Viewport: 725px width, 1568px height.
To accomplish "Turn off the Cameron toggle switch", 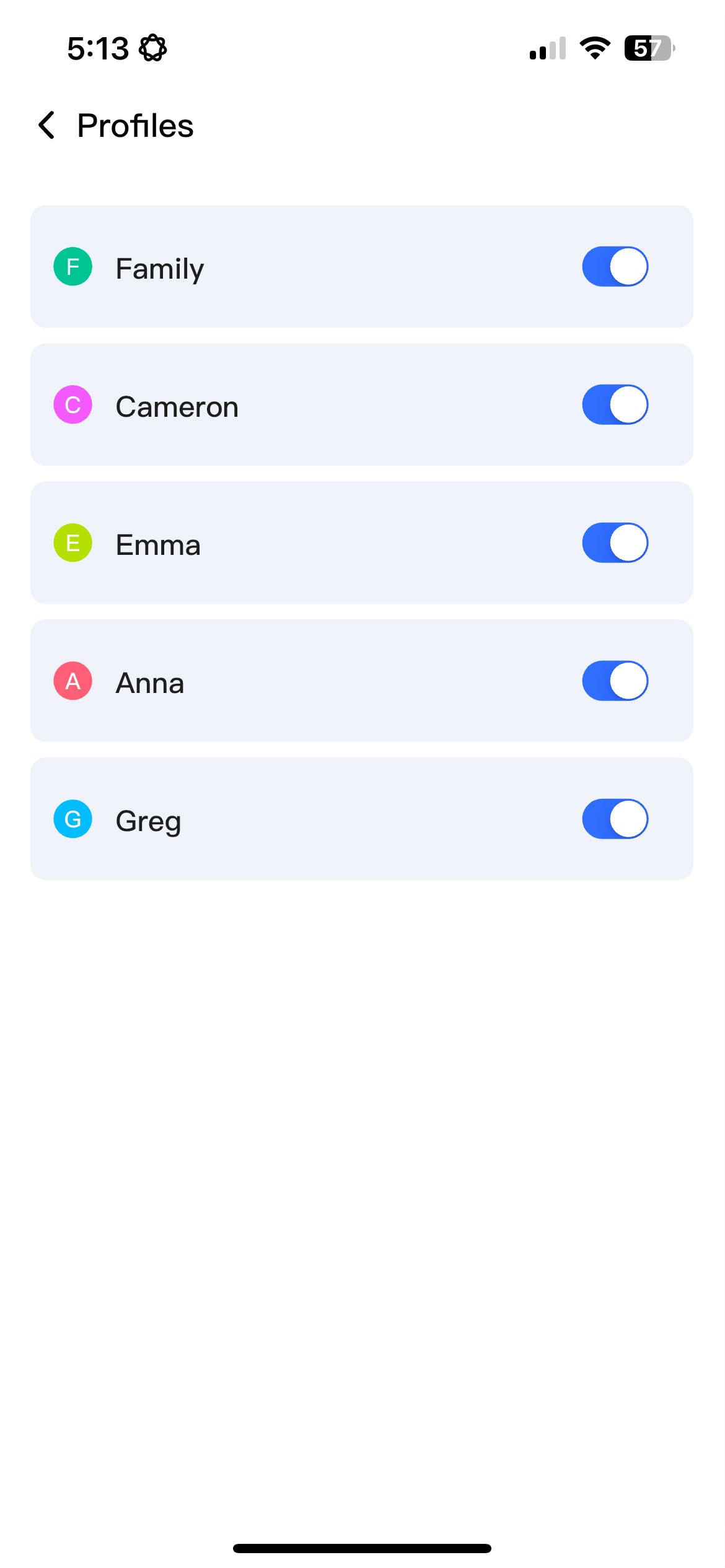I will click(x=614, y=404).
